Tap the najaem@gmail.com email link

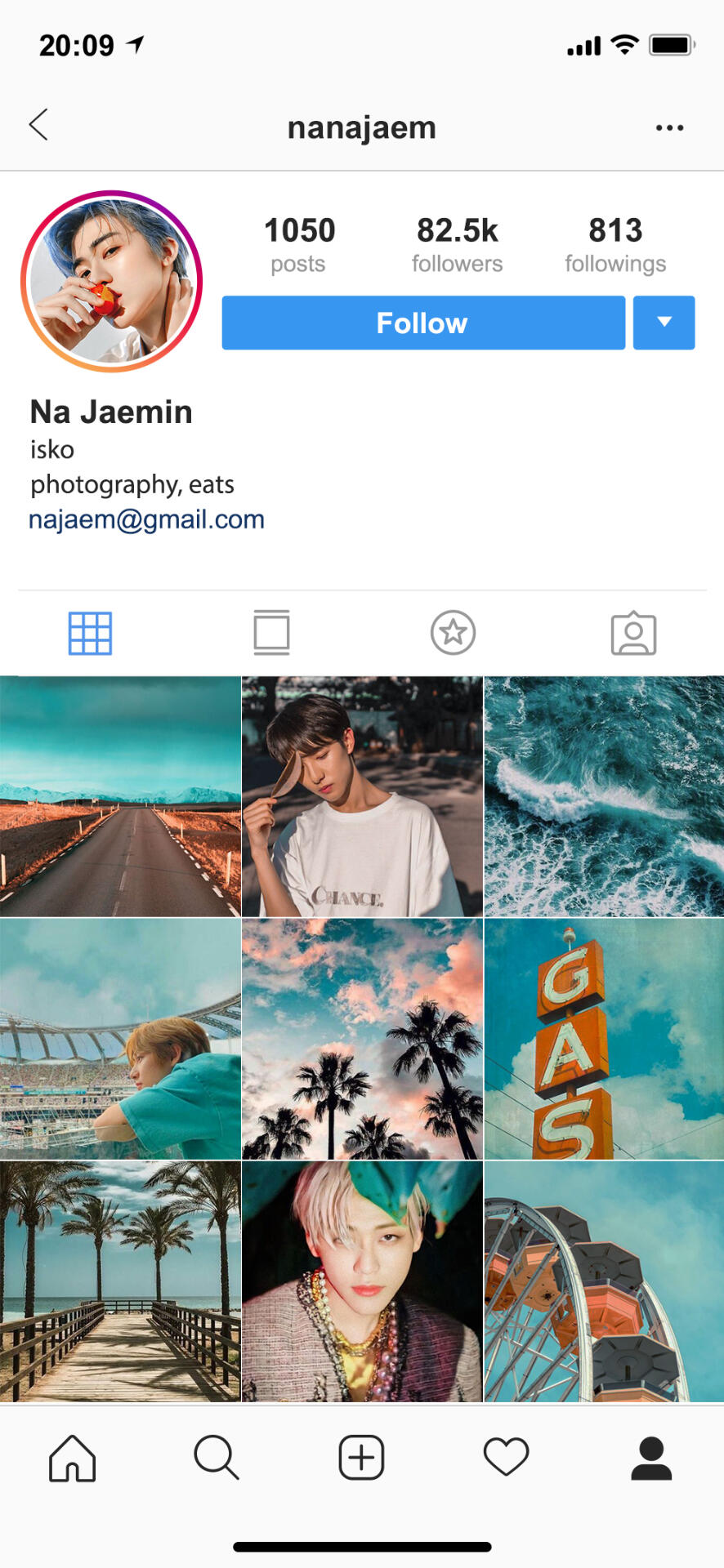(x=147, y=519)
